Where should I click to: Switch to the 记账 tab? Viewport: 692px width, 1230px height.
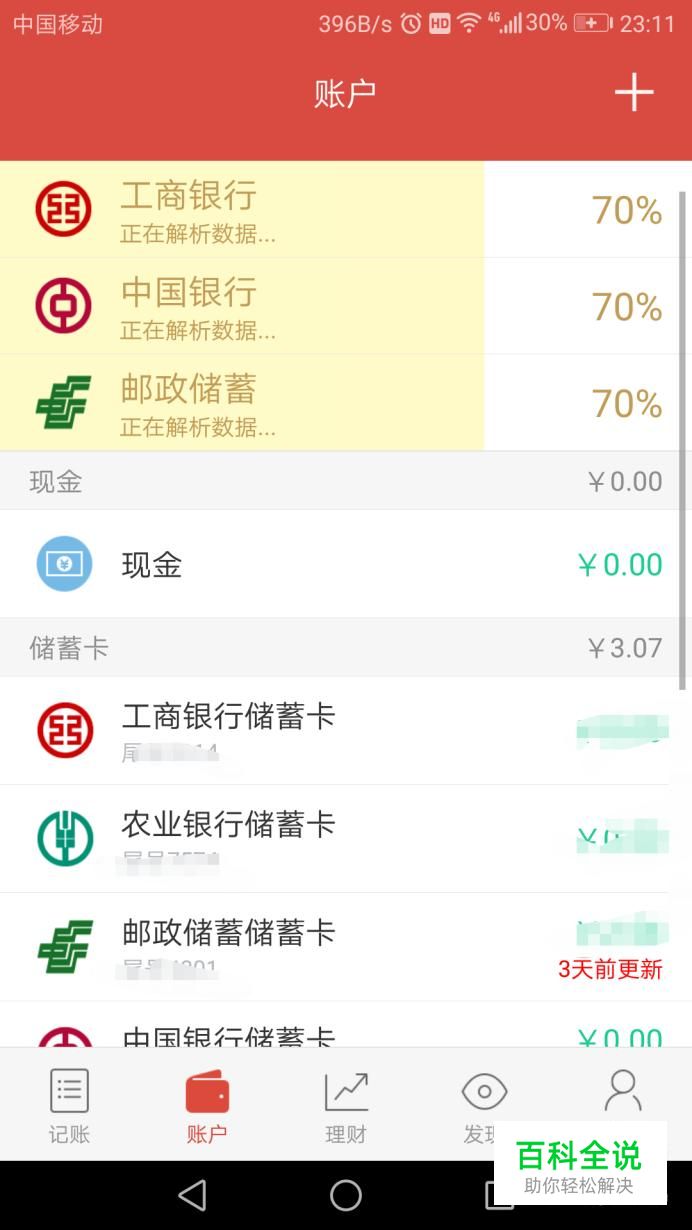tap(69, 1105)
